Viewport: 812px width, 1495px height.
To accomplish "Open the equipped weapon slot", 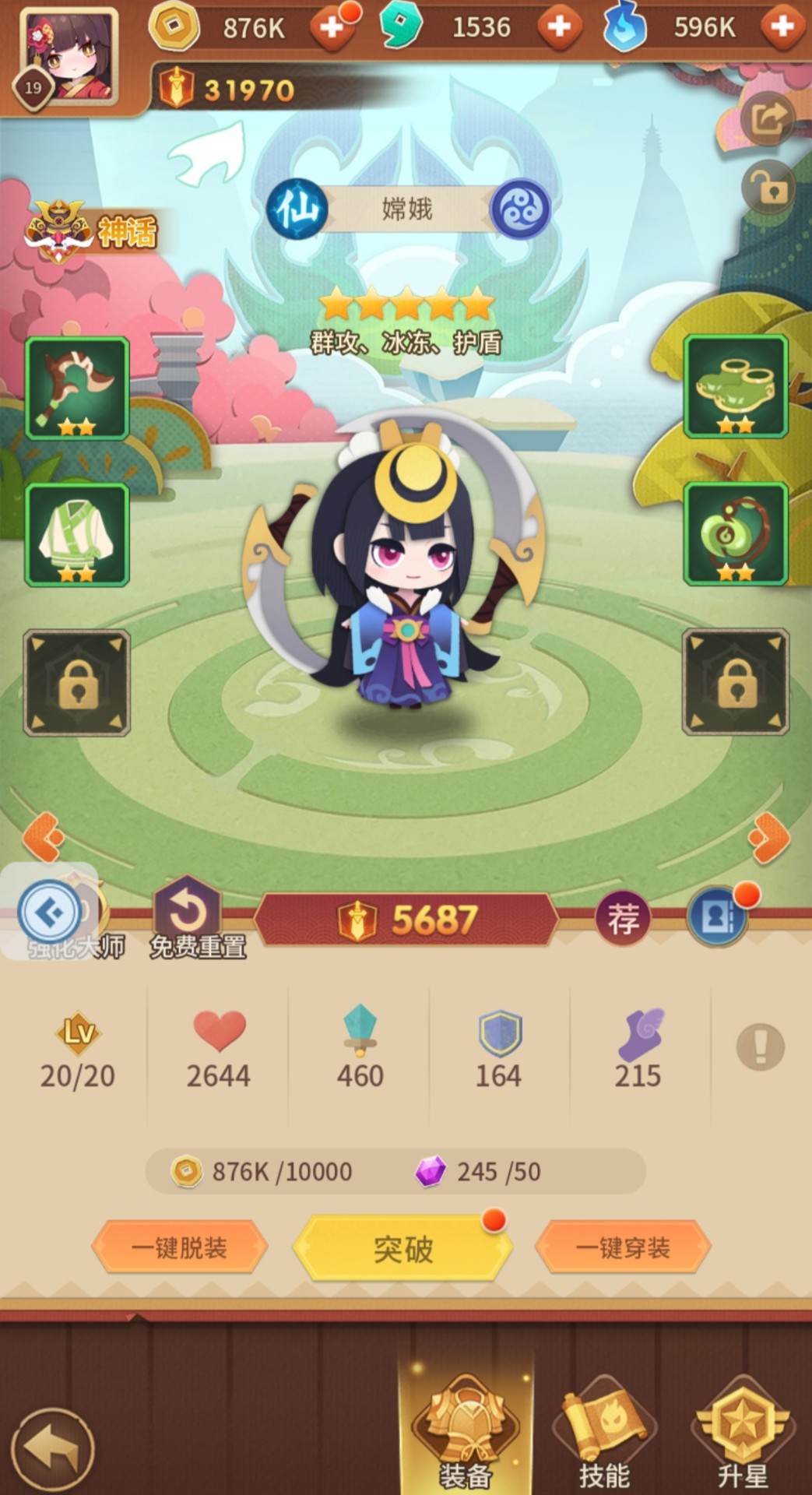I will pyautogui.click(x=77, y=388).
